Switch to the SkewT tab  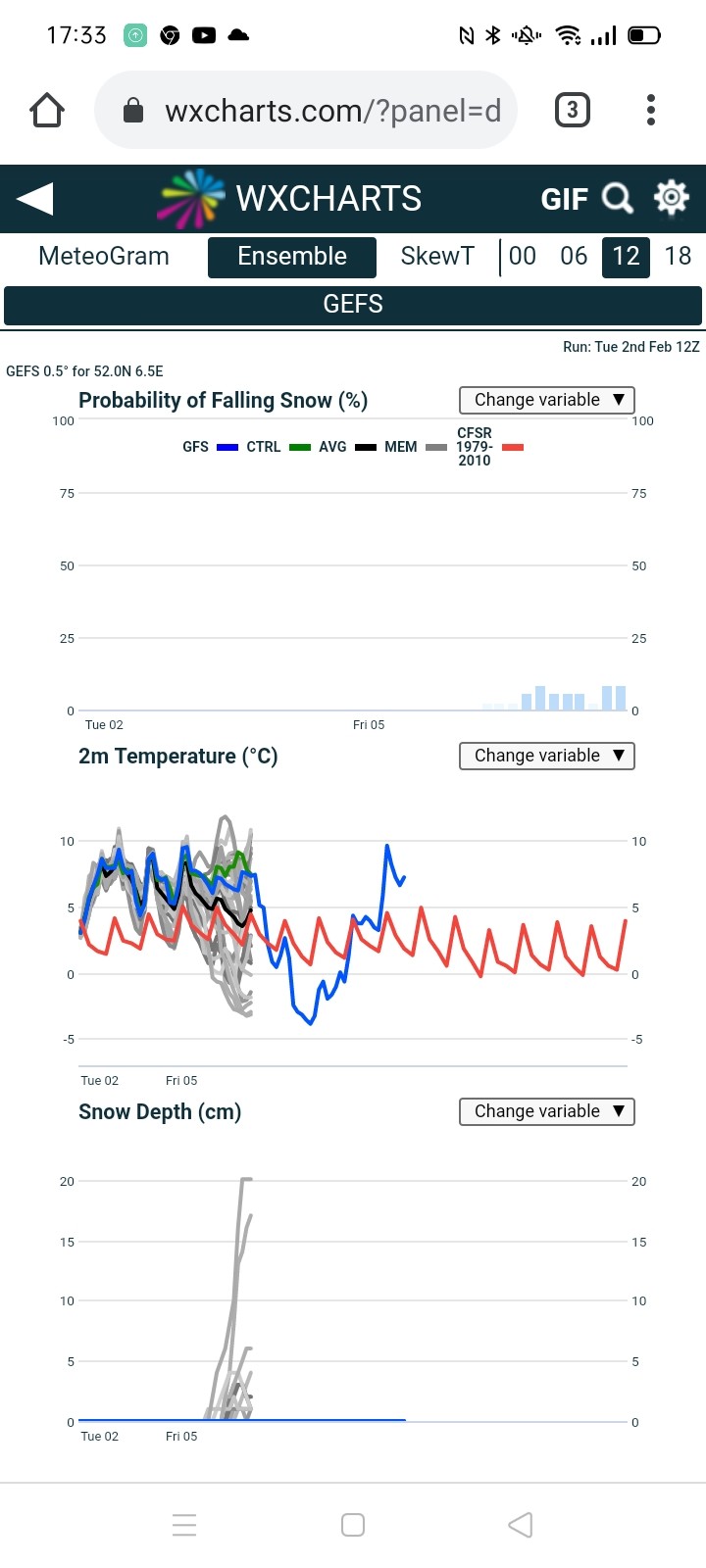click(437, 257)
